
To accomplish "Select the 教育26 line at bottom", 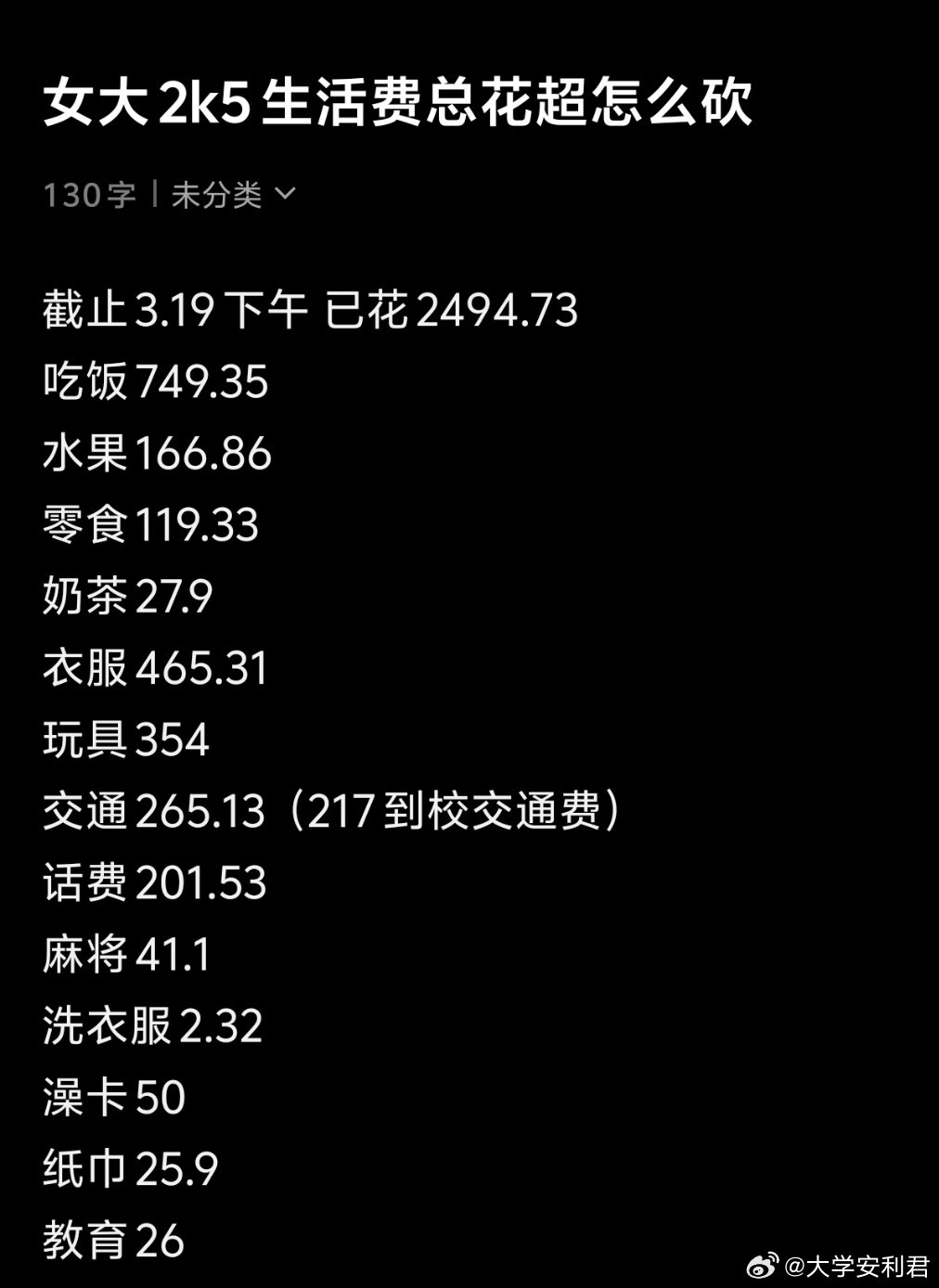I will click(x=114, y=1239).
